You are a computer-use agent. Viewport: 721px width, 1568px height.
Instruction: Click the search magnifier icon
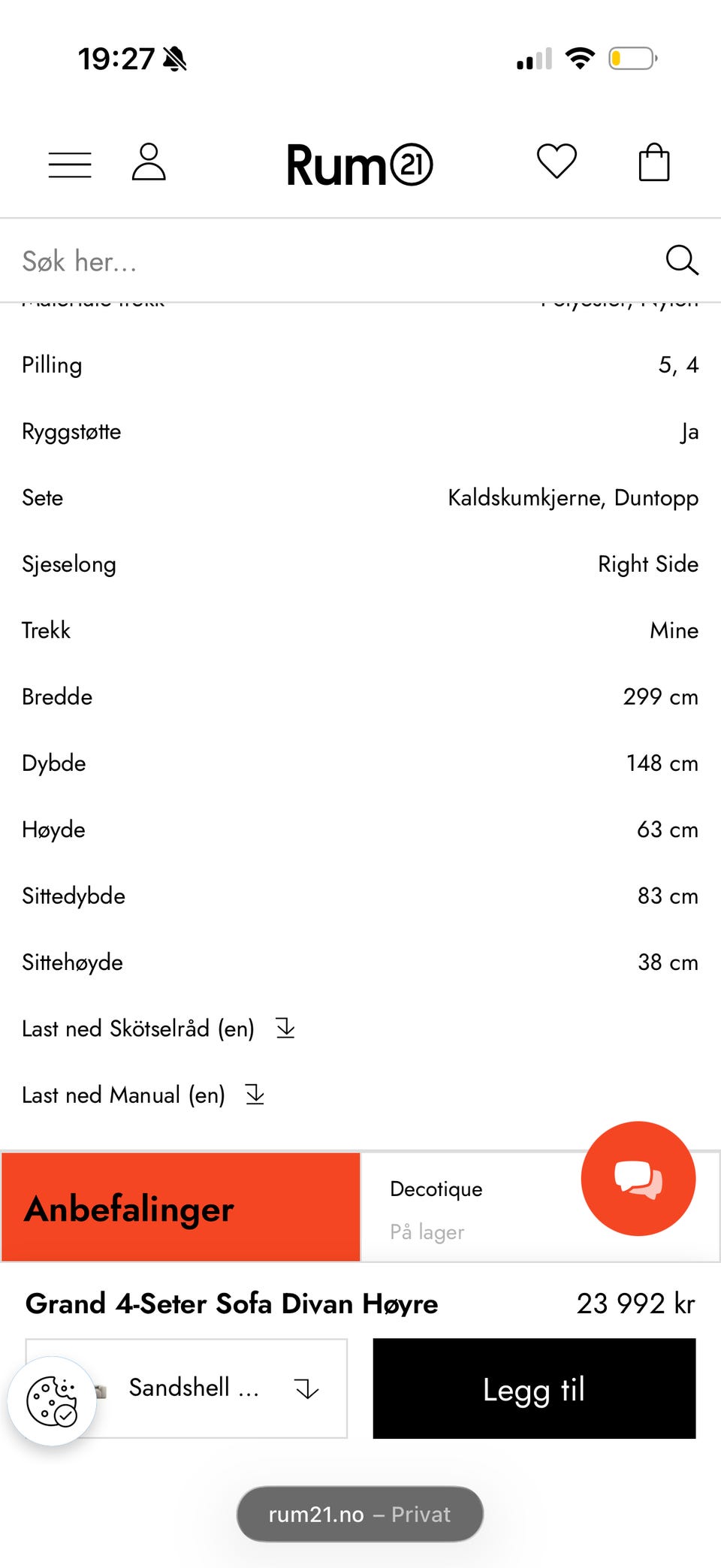click(x=681, y=261)
